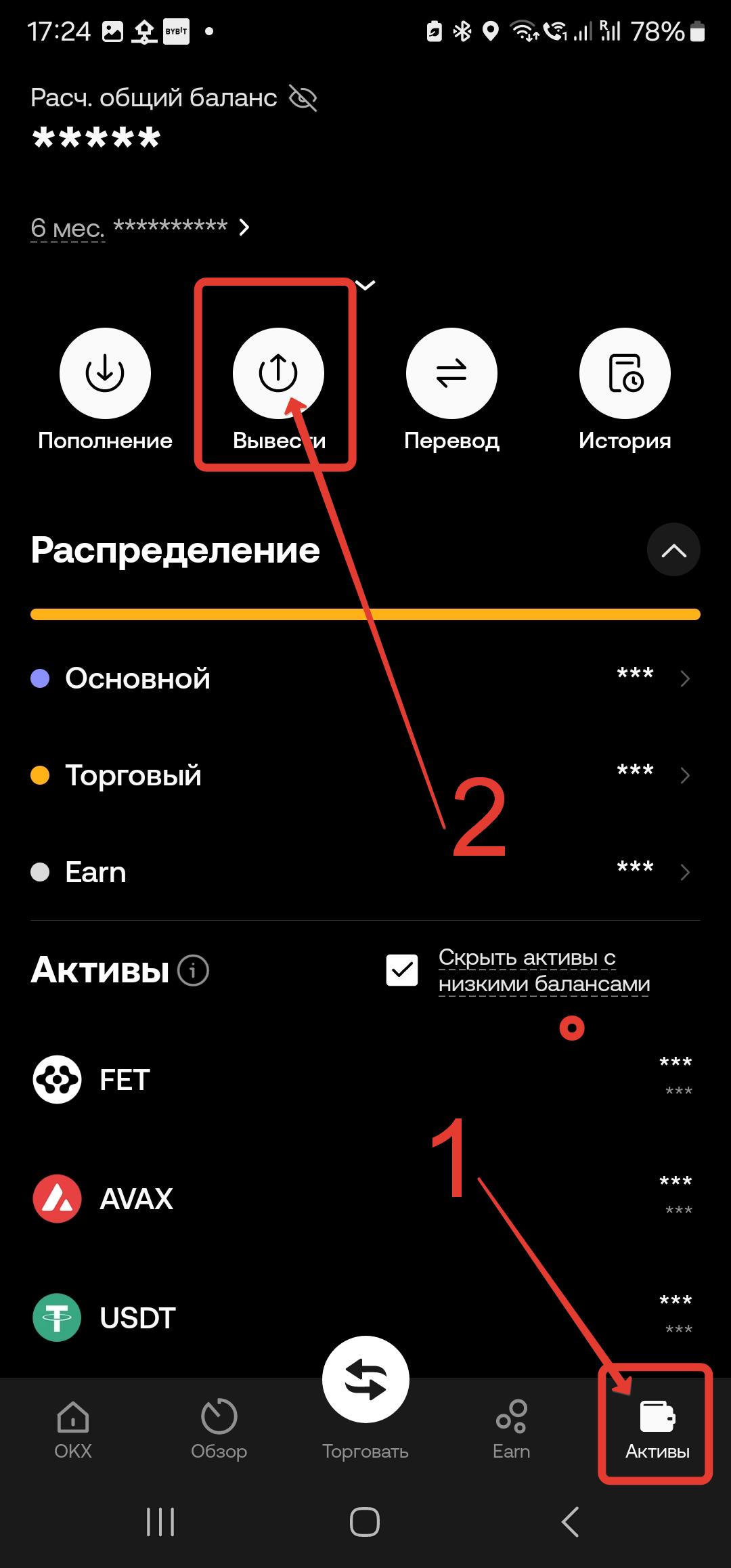Uncheck Скрыть активы с низкими балансами
731x1568 pixels.
402,970
